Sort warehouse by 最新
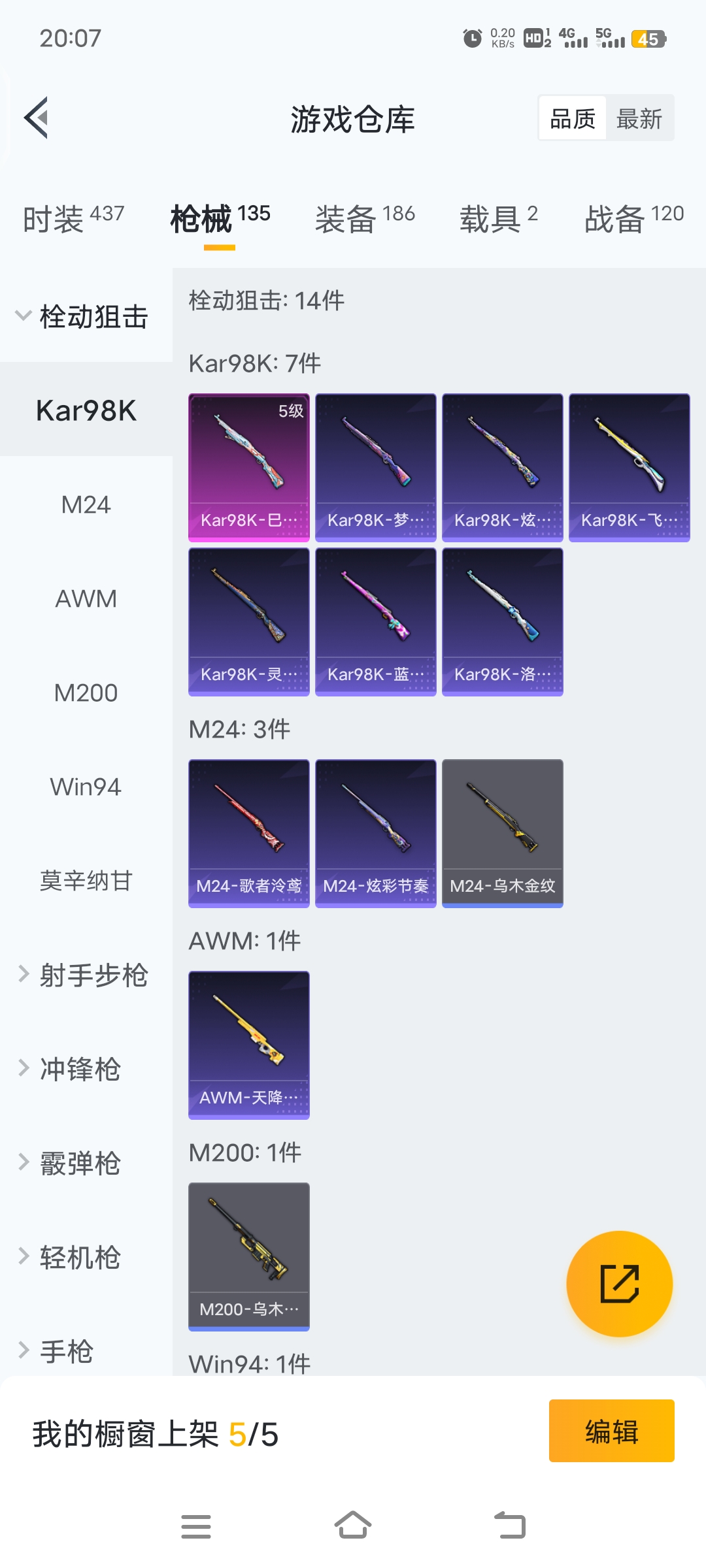This screenshot has width=706, height=1568. coord(639,119)
